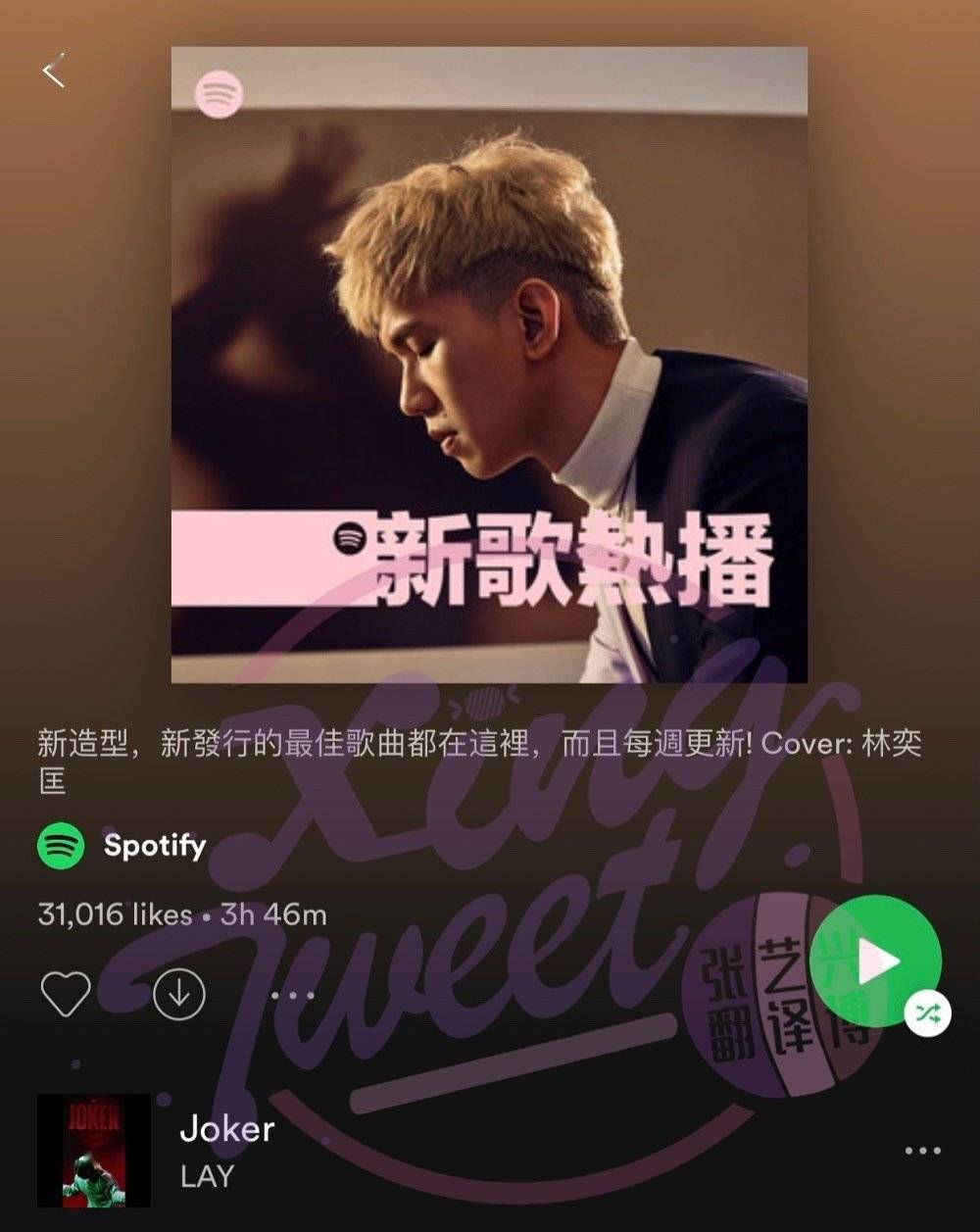
Task: Go back using the top-left arrow
Action: [x=53, y=72]
